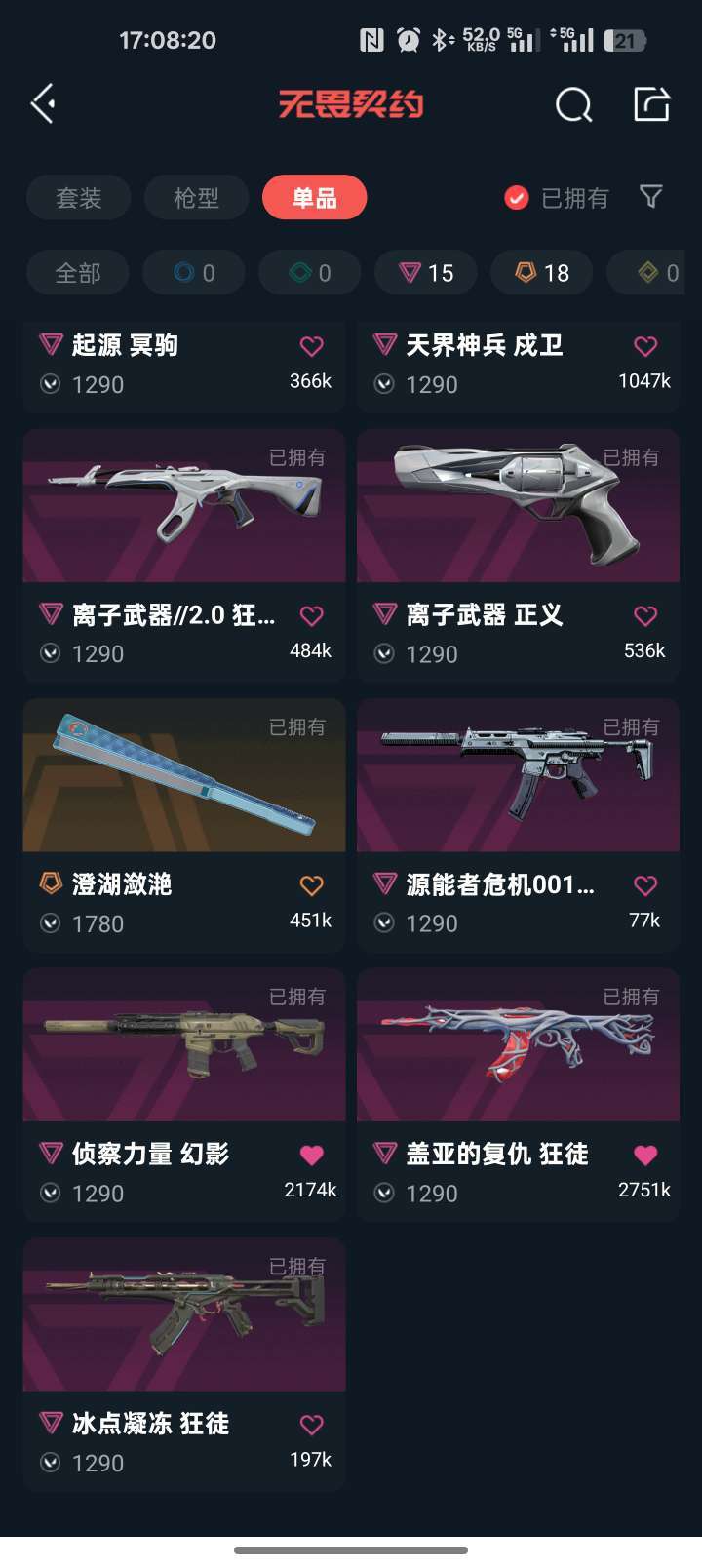Favorite 天界神兵 成卫 by tapping its heart
The width and height of the screenshot is (702, 1568).
[644, 345]
